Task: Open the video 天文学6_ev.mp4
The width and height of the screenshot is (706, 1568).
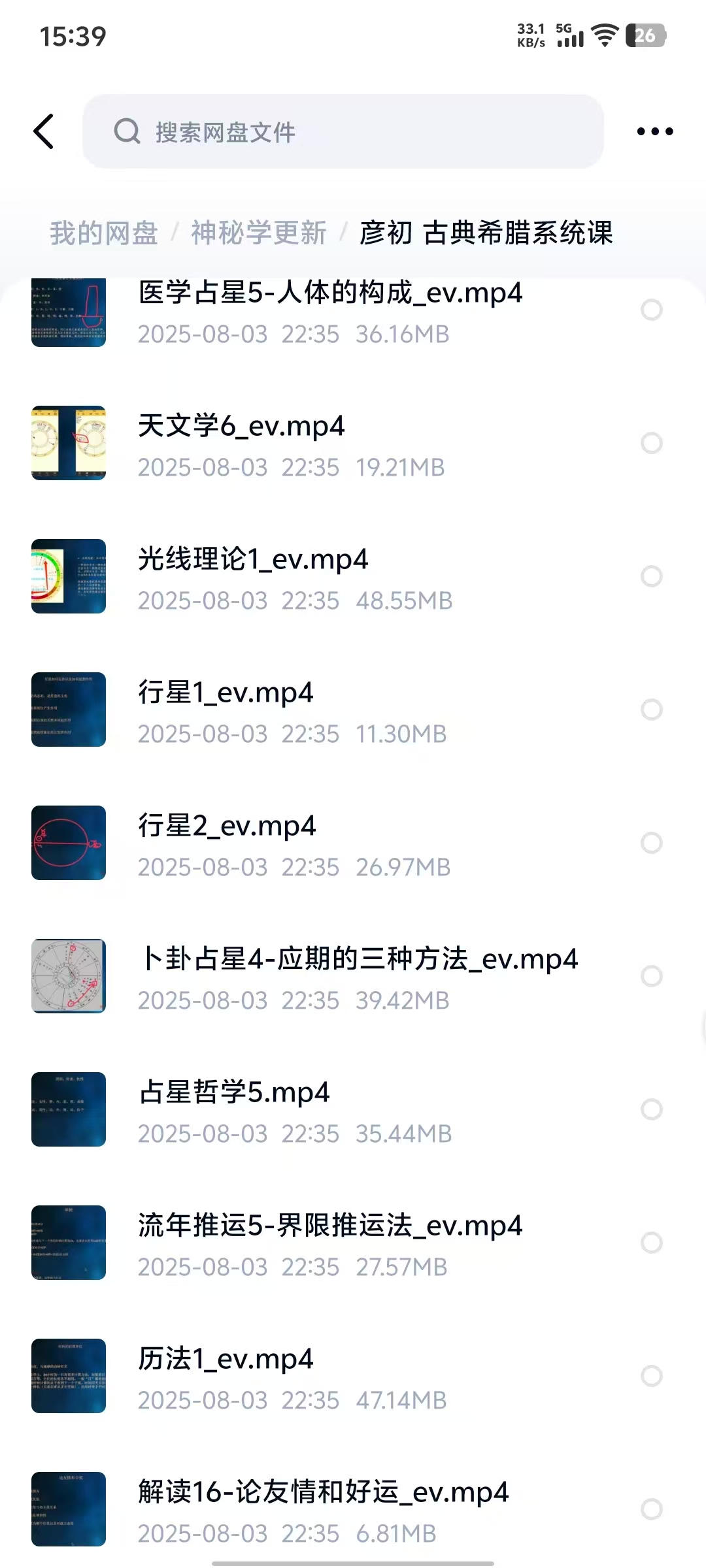Action: pyautogui.click(x=241, y=427)
